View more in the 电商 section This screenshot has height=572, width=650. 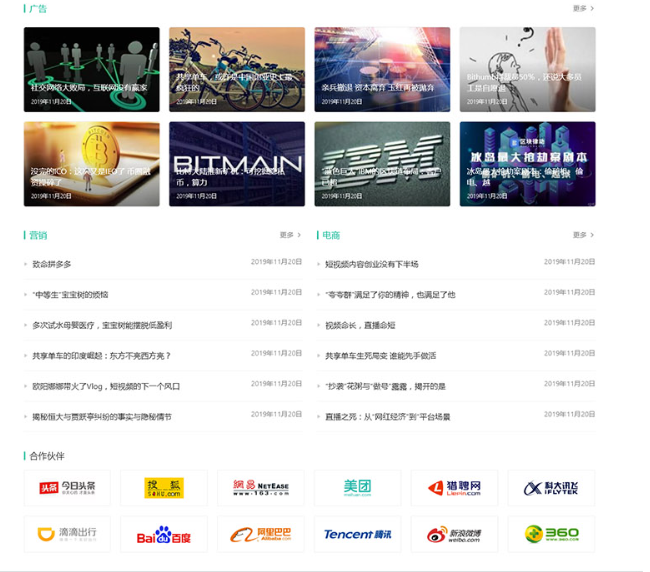pyautogui.click(x=583, y=235)
